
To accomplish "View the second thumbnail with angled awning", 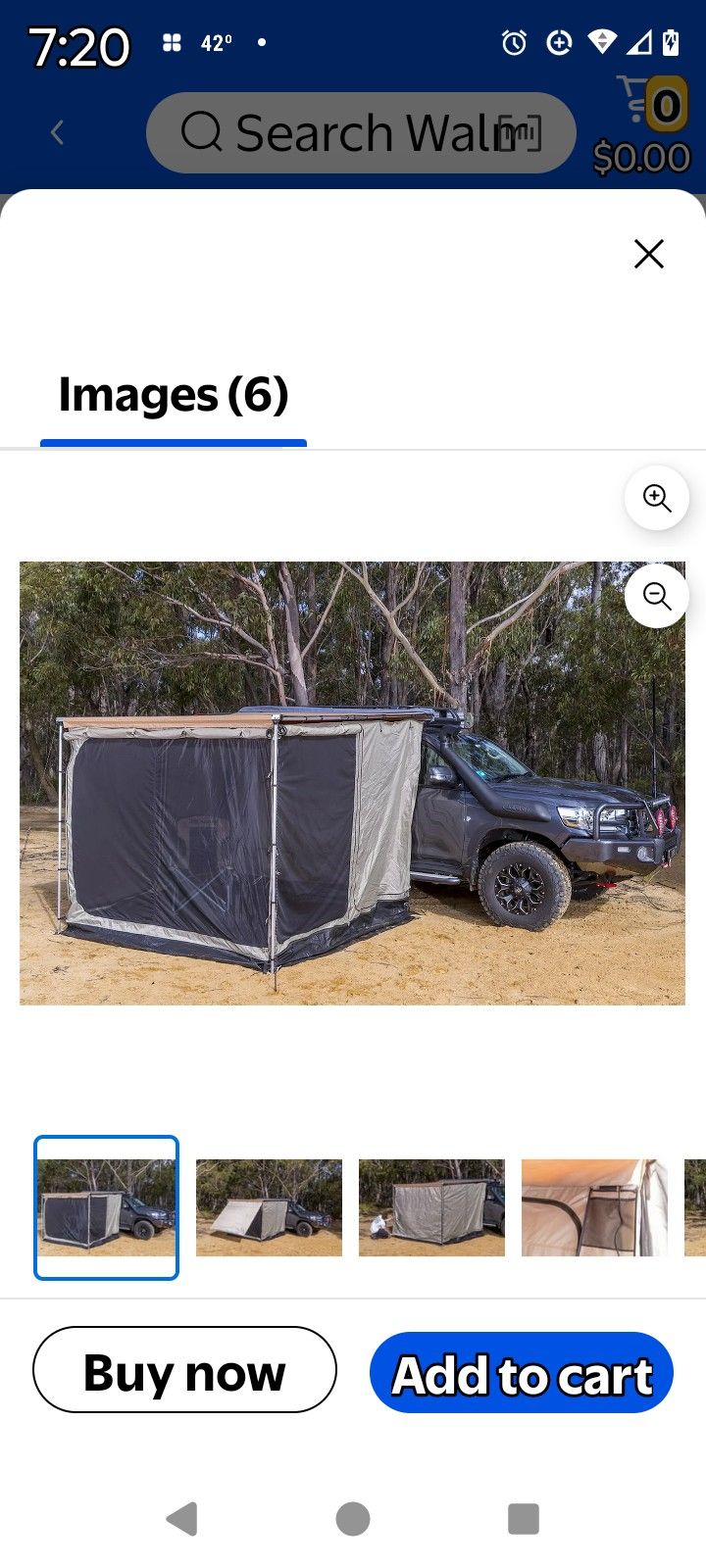I will coord(270,1207).
